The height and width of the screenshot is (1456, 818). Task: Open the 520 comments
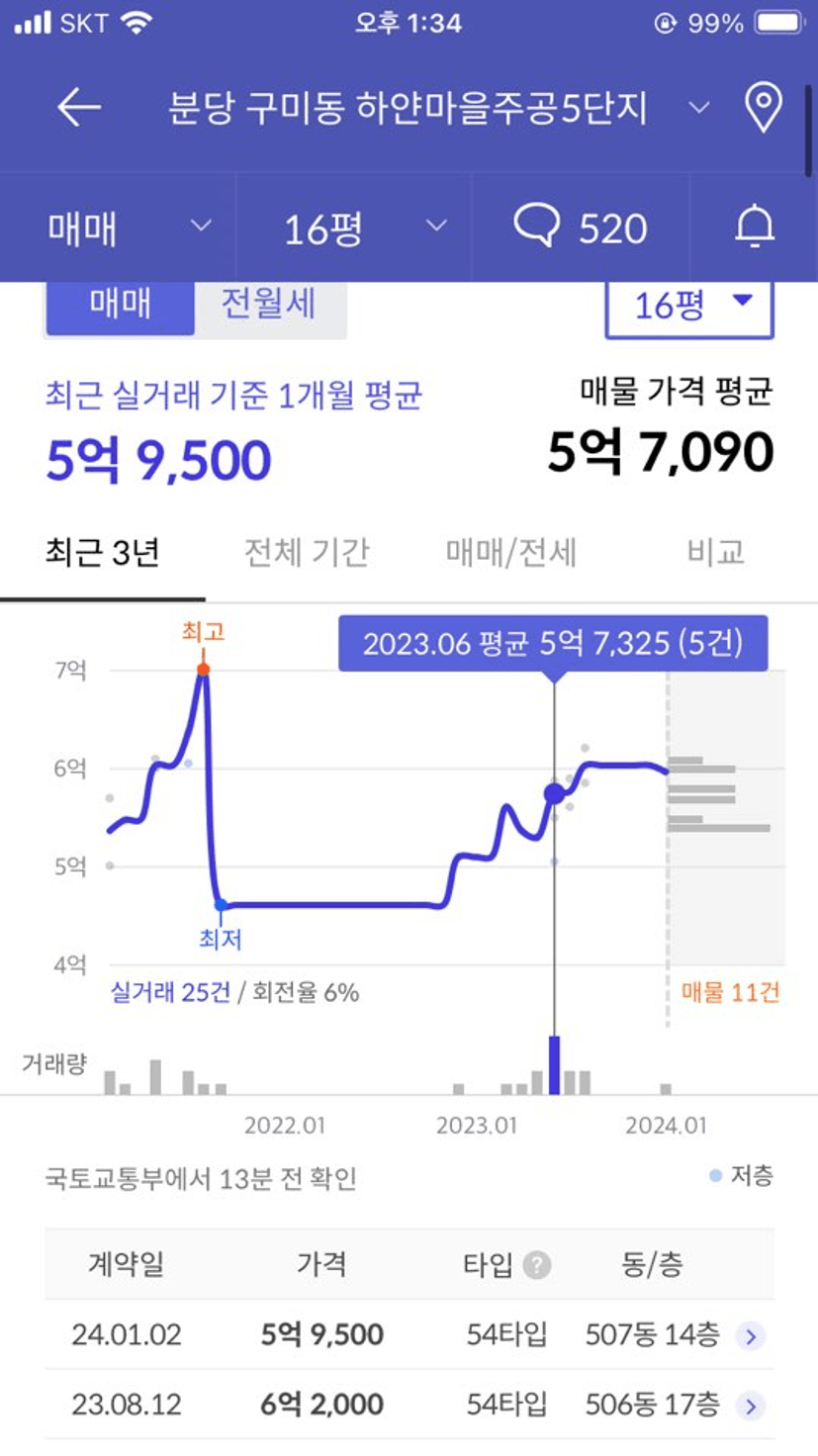[581, 227]
